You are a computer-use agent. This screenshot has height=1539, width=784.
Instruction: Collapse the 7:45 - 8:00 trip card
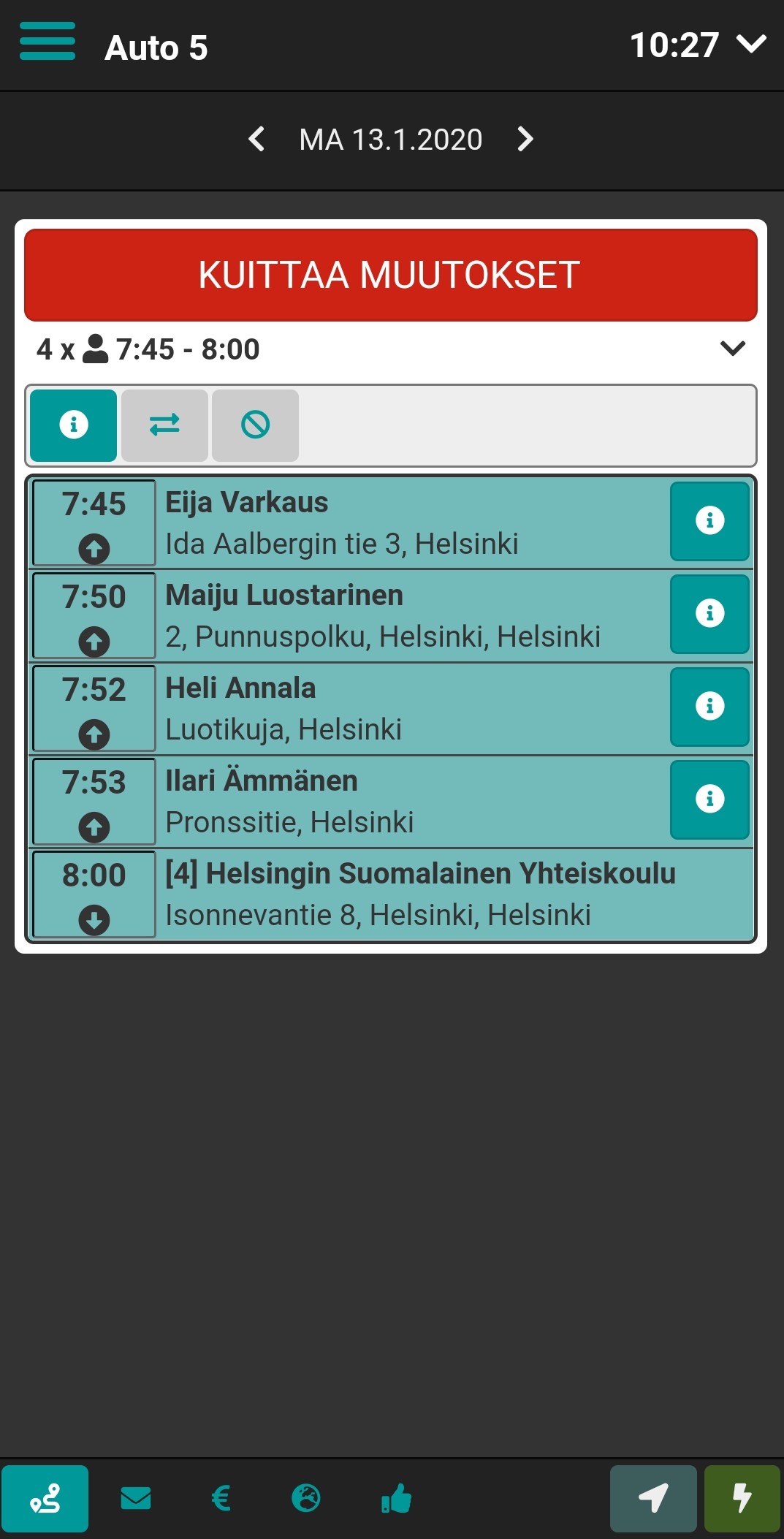pyautogui.click(x=732, y=349)
